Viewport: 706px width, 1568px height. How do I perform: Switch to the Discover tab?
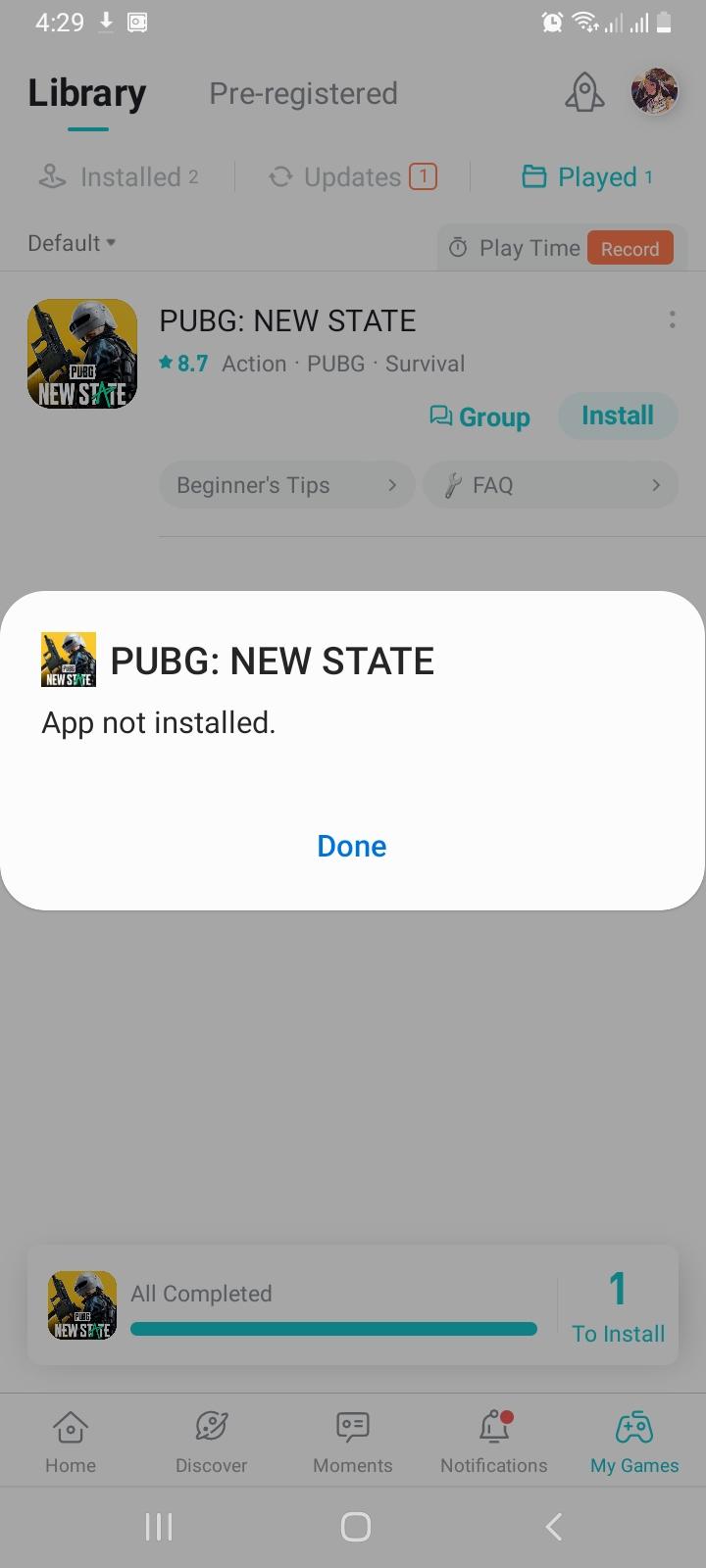(x=211, y=1441)
